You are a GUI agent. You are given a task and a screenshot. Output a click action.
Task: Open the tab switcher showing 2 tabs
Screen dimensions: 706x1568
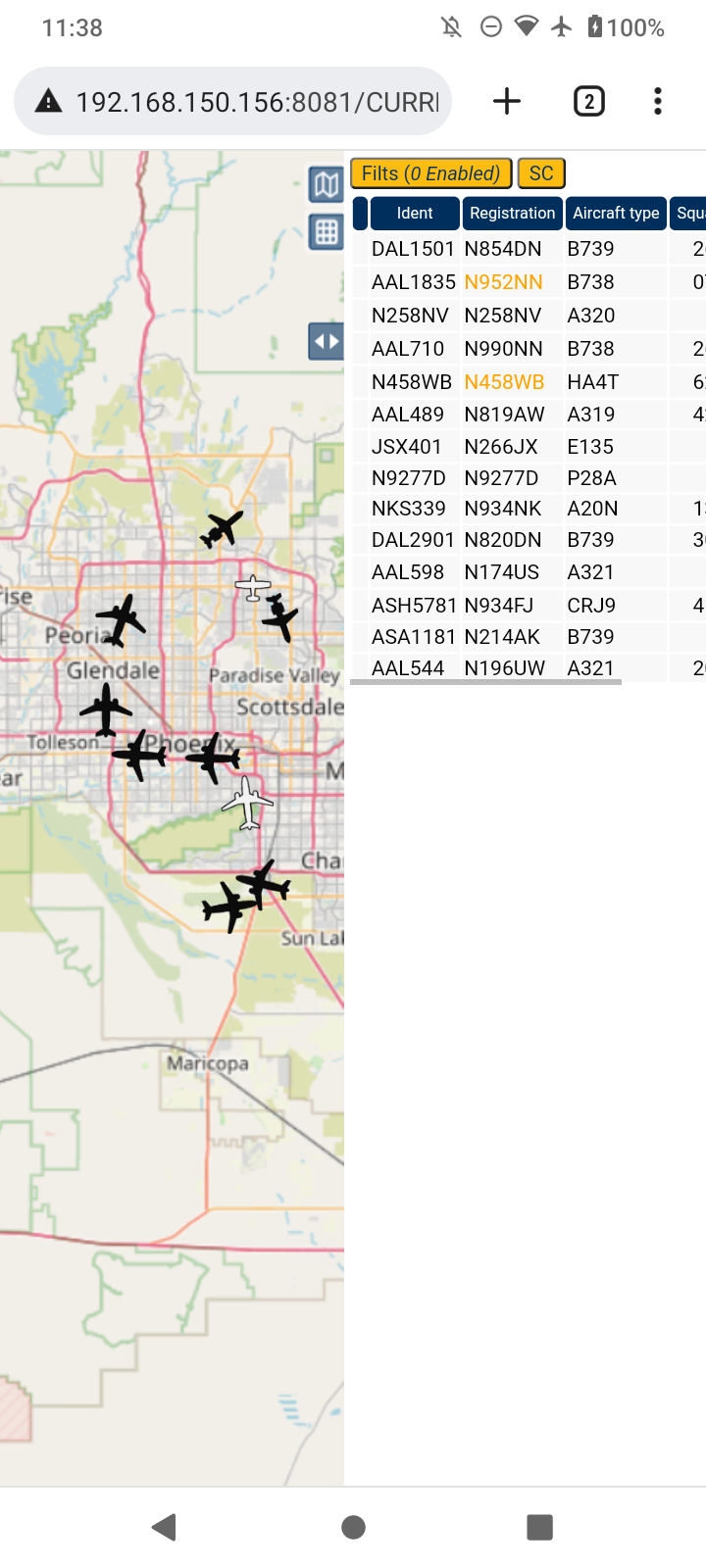pyautogui.click(x=588, y=101)
